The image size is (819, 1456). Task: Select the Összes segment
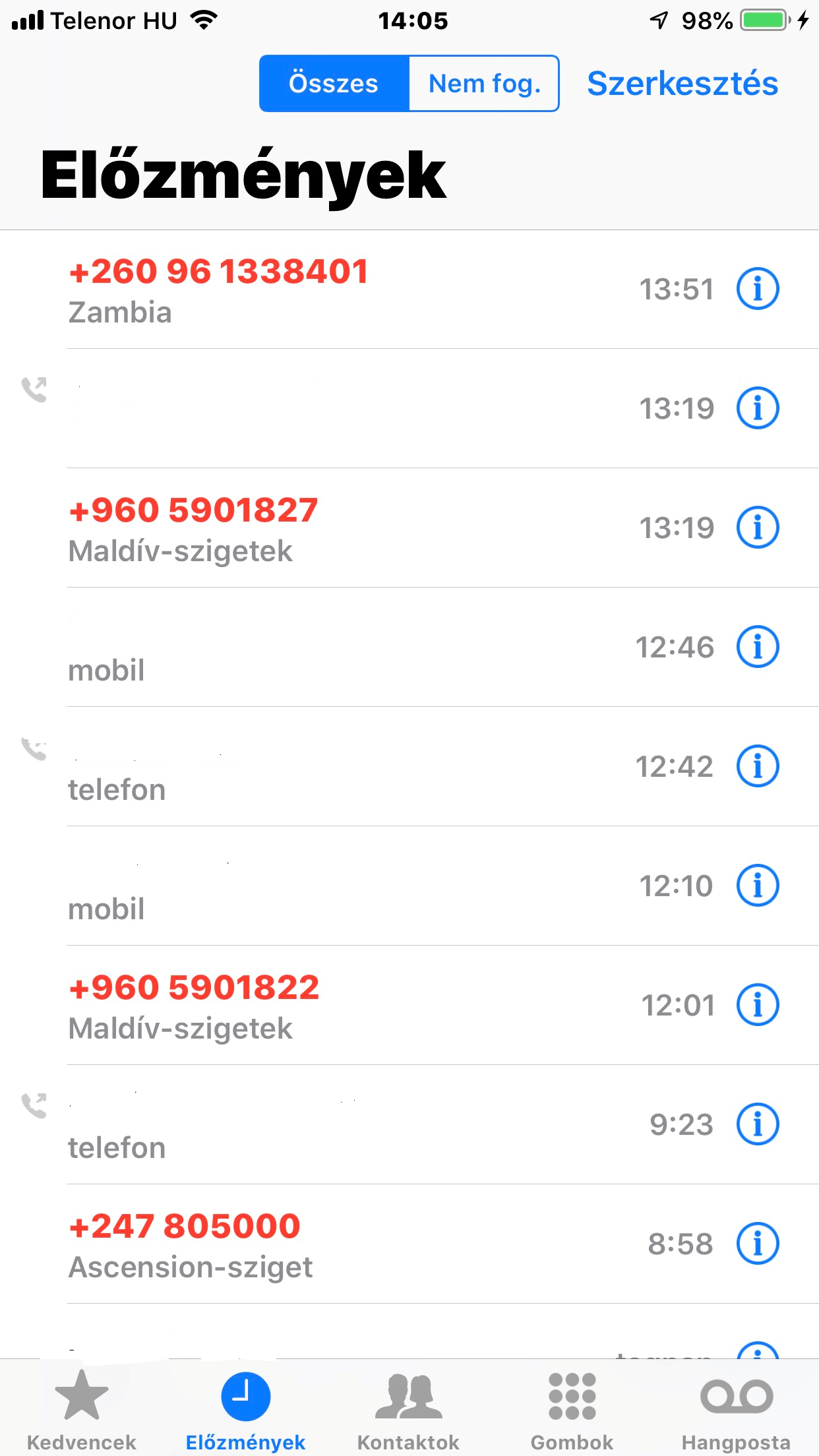click(334, 84)
